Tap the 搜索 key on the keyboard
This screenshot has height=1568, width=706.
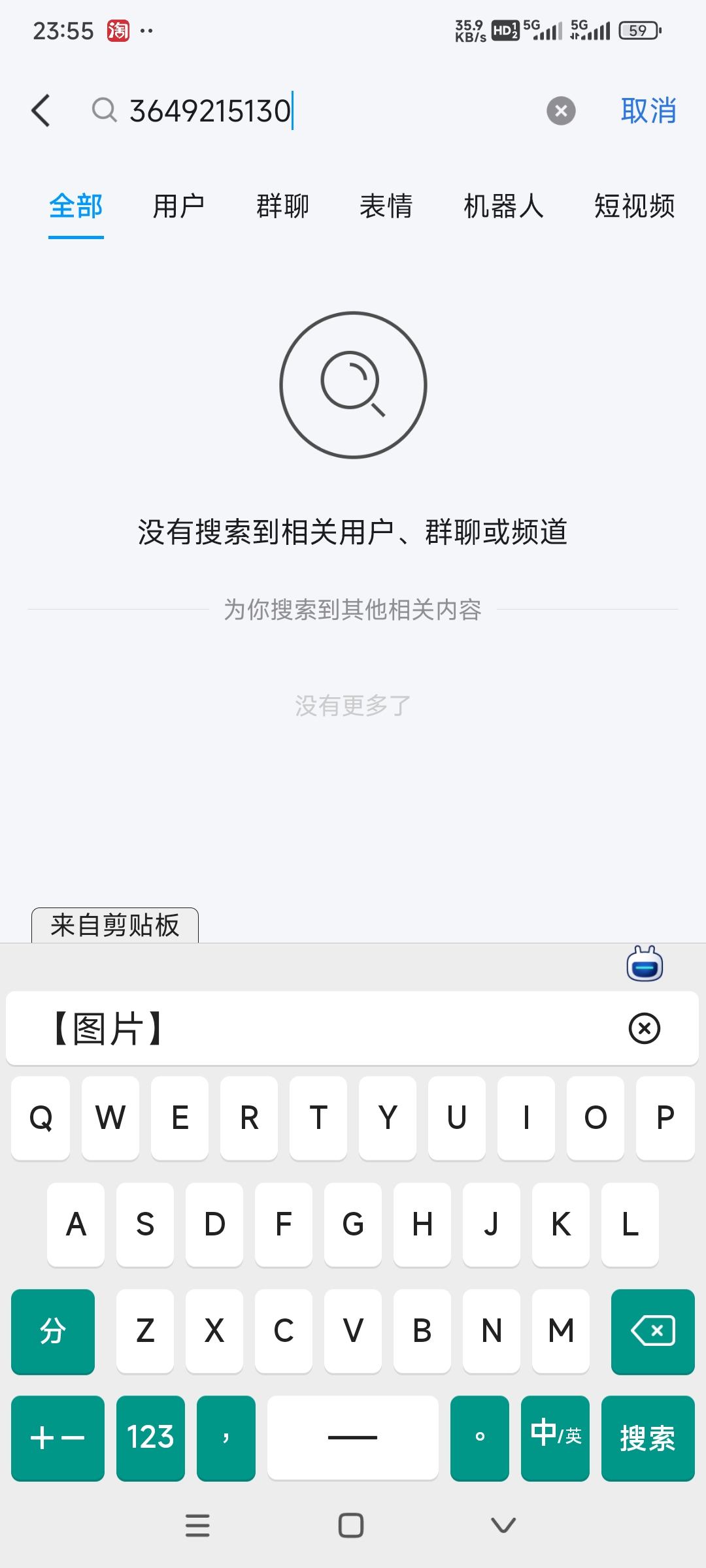(647, 1437)
